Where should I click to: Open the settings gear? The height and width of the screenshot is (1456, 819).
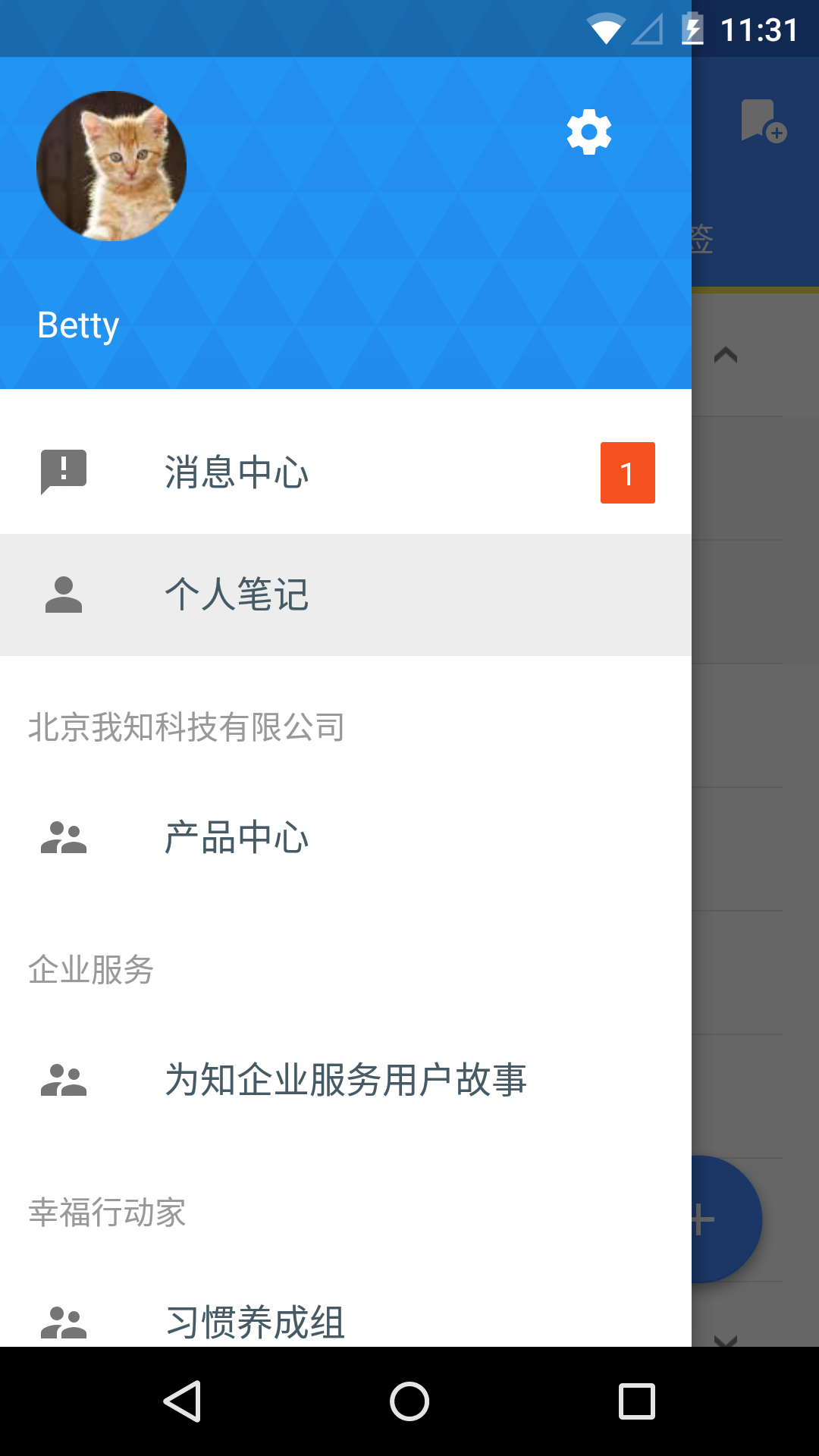point(589,133)
